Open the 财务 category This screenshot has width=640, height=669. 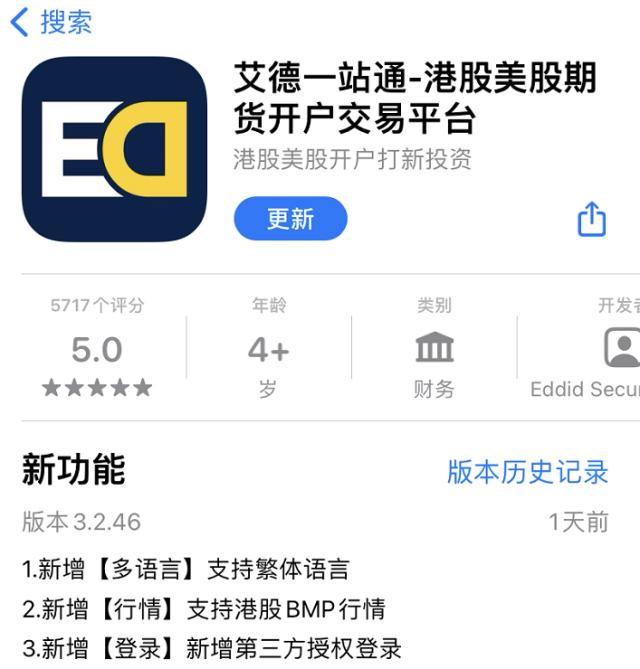tap(434, 349)
